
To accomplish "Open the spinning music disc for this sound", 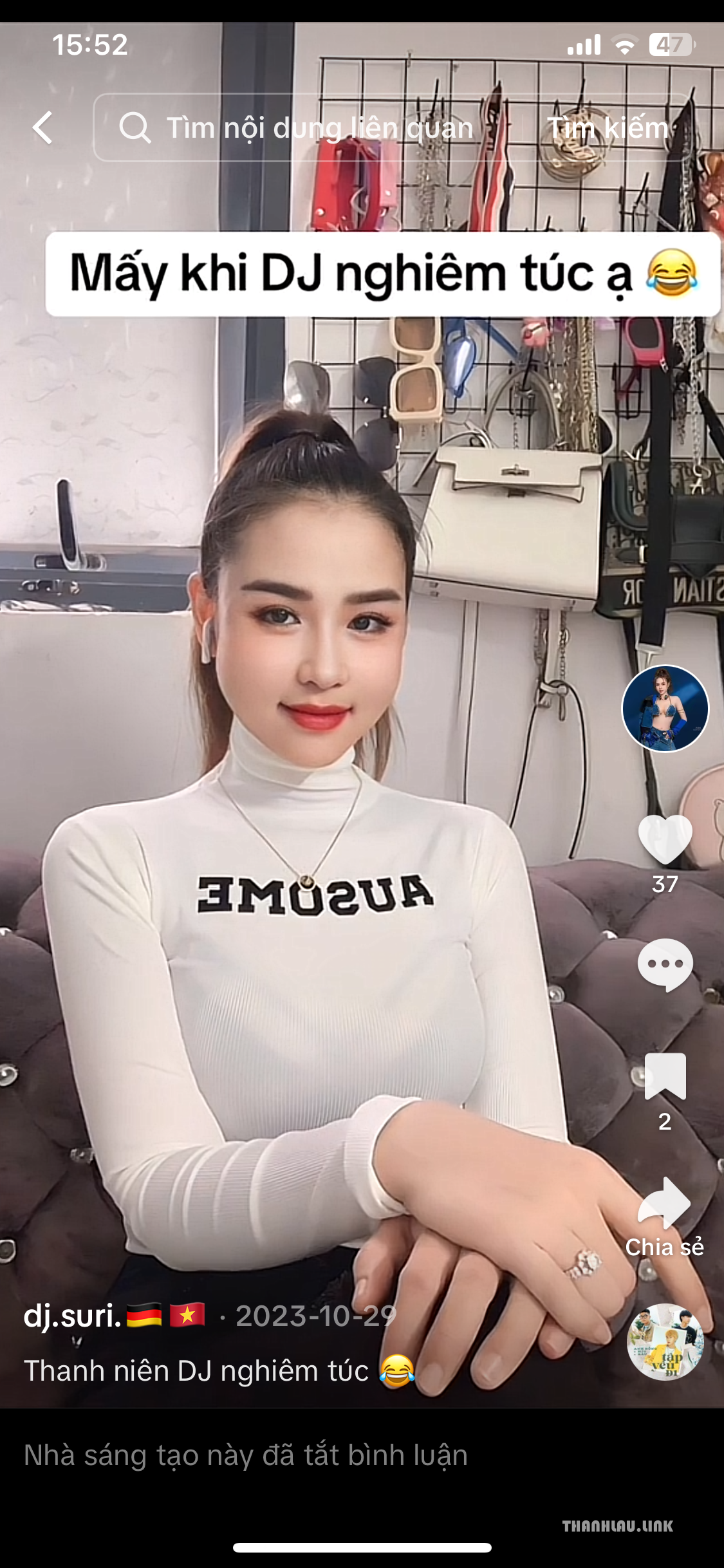I will pyautogui.click(x=665, y=1342).
